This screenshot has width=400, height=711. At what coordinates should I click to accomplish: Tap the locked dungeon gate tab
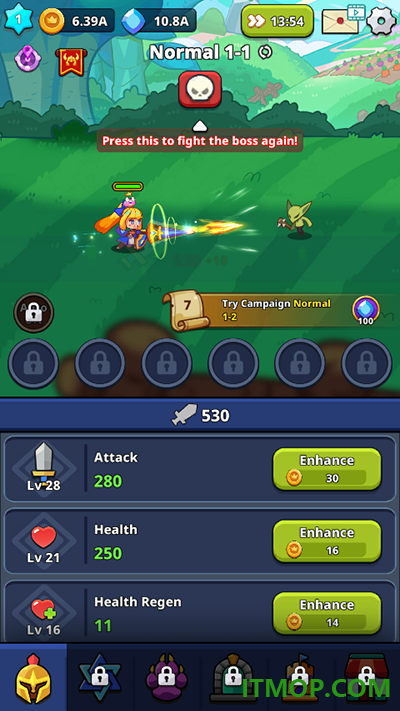[233, 677]
